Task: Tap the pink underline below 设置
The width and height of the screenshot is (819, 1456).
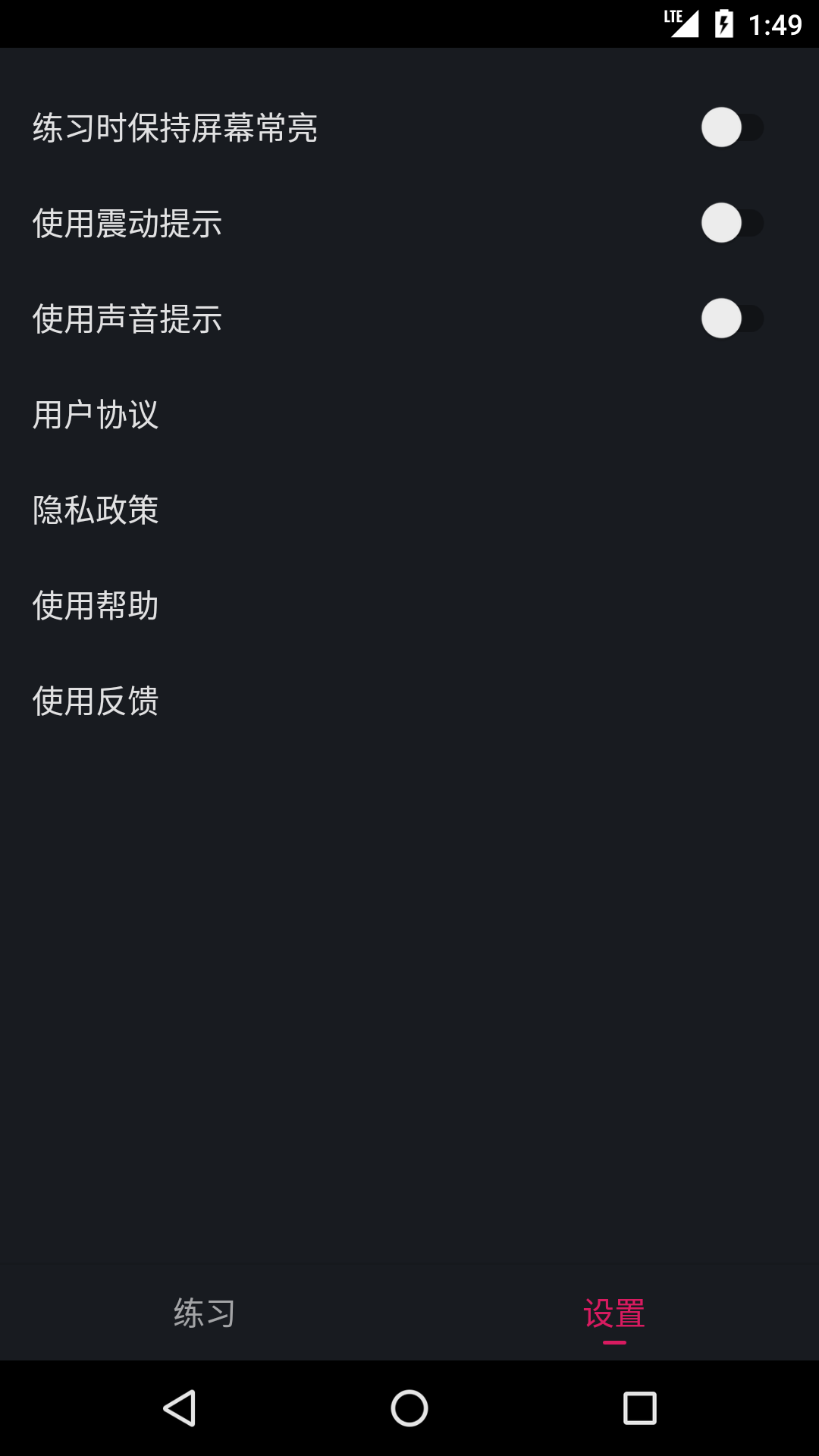Action: pyautogui.click(x=614, y=1342)
